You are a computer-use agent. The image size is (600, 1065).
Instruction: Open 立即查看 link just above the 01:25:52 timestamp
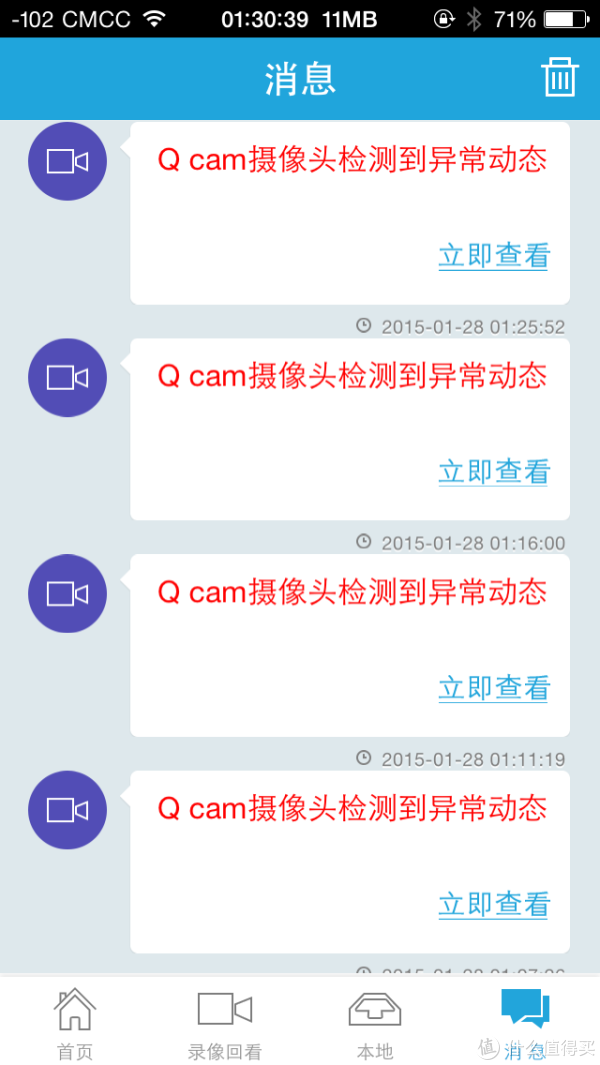point(493,256)
